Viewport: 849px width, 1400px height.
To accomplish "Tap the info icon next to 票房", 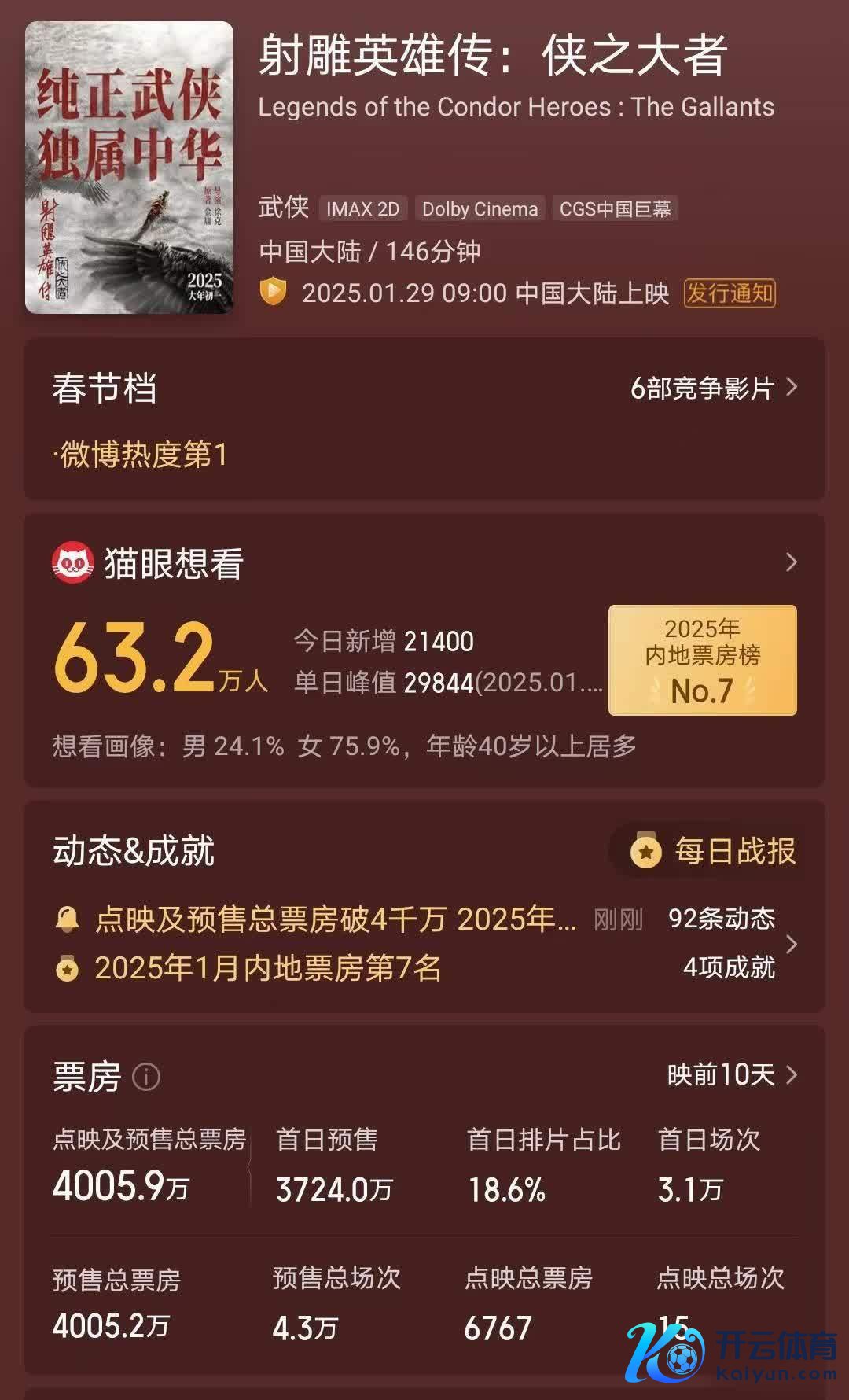I will (x=146, y=1076).
